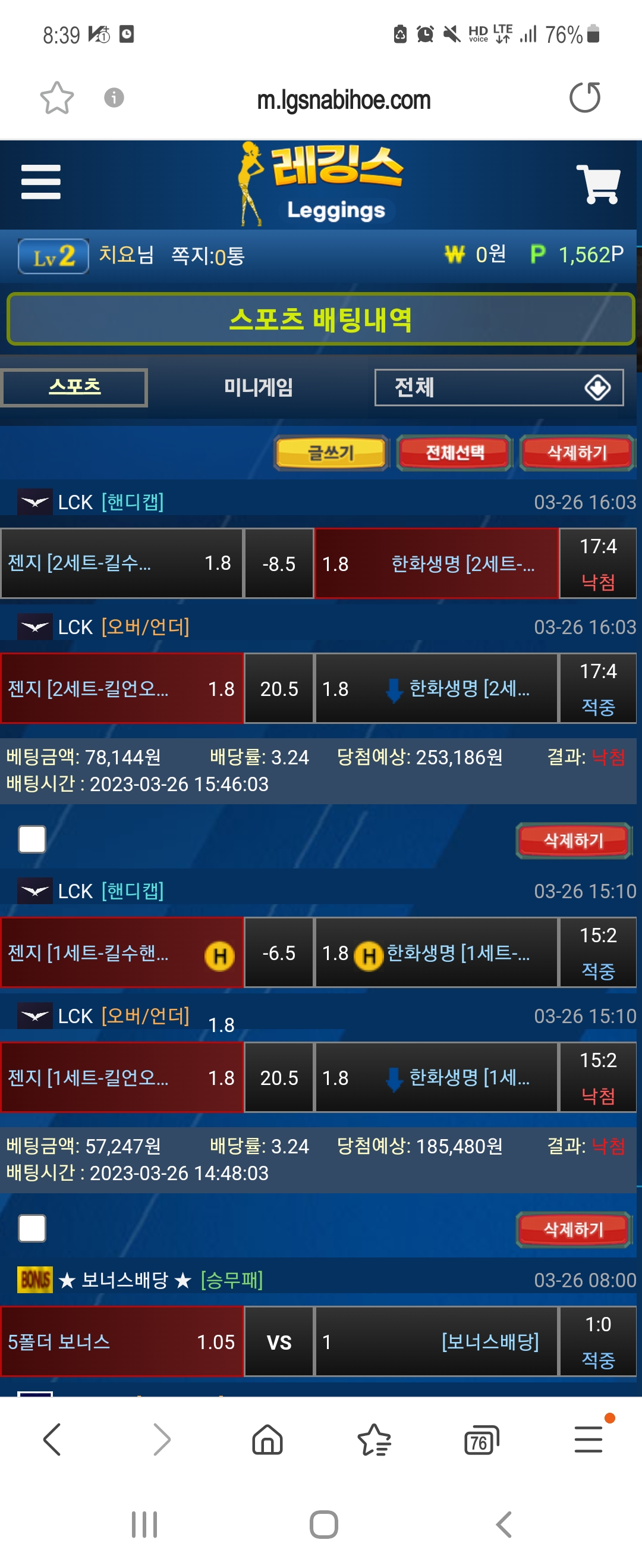Switch to the 스포츠 tab
The image size is (642, 1568).
click(74, 387)
